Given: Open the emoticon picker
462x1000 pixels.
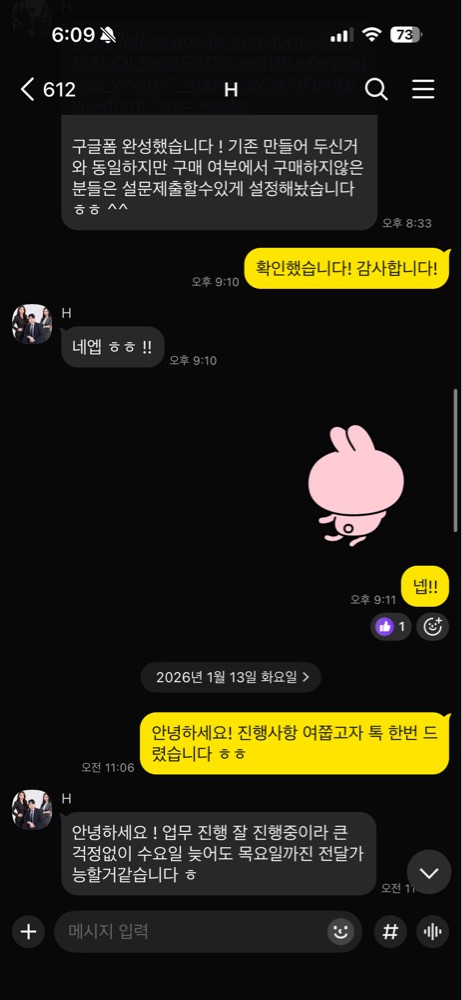Looking at the screenshot, I should point(341,932).
